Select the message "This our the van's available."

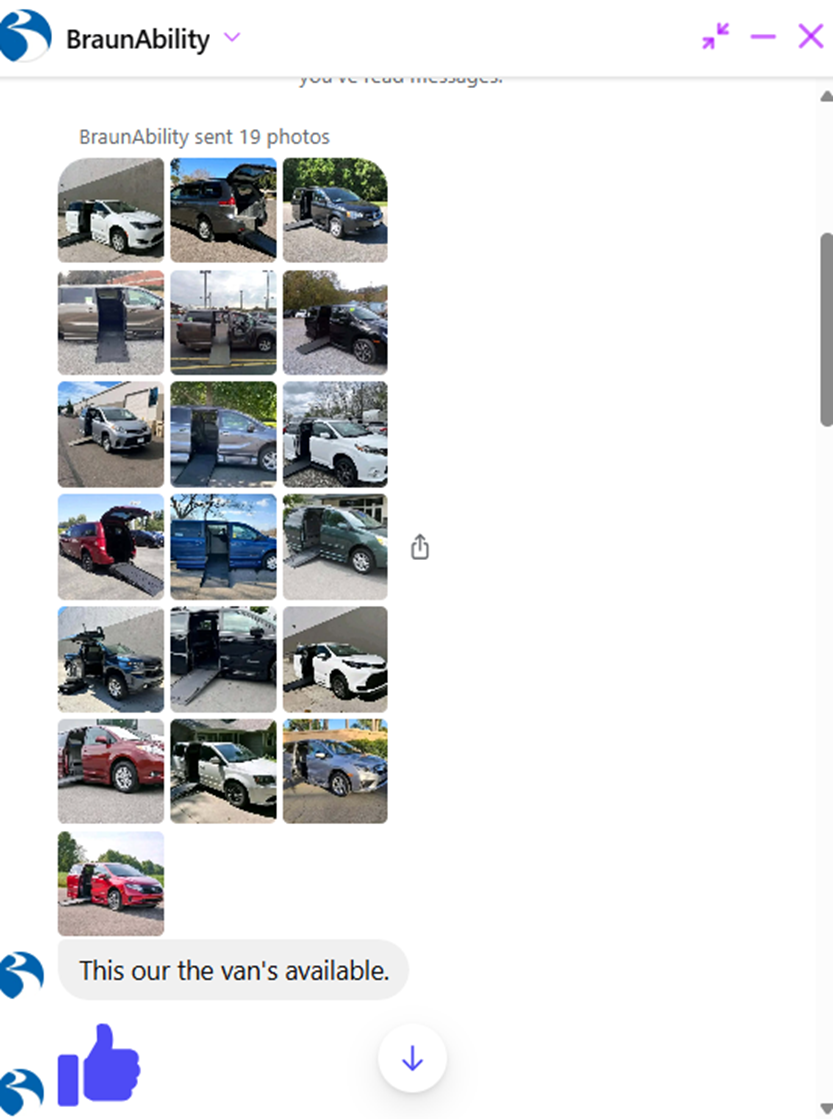coord(234,969)
